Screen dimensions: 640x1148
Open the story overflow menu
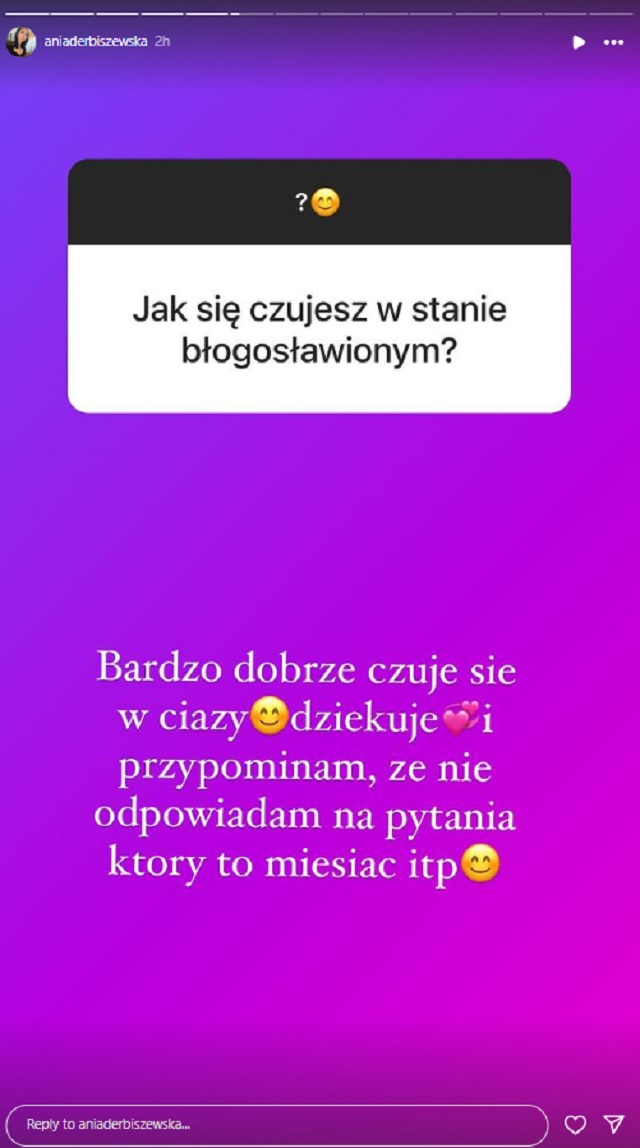pyautogui.click(x=613, y=43)
